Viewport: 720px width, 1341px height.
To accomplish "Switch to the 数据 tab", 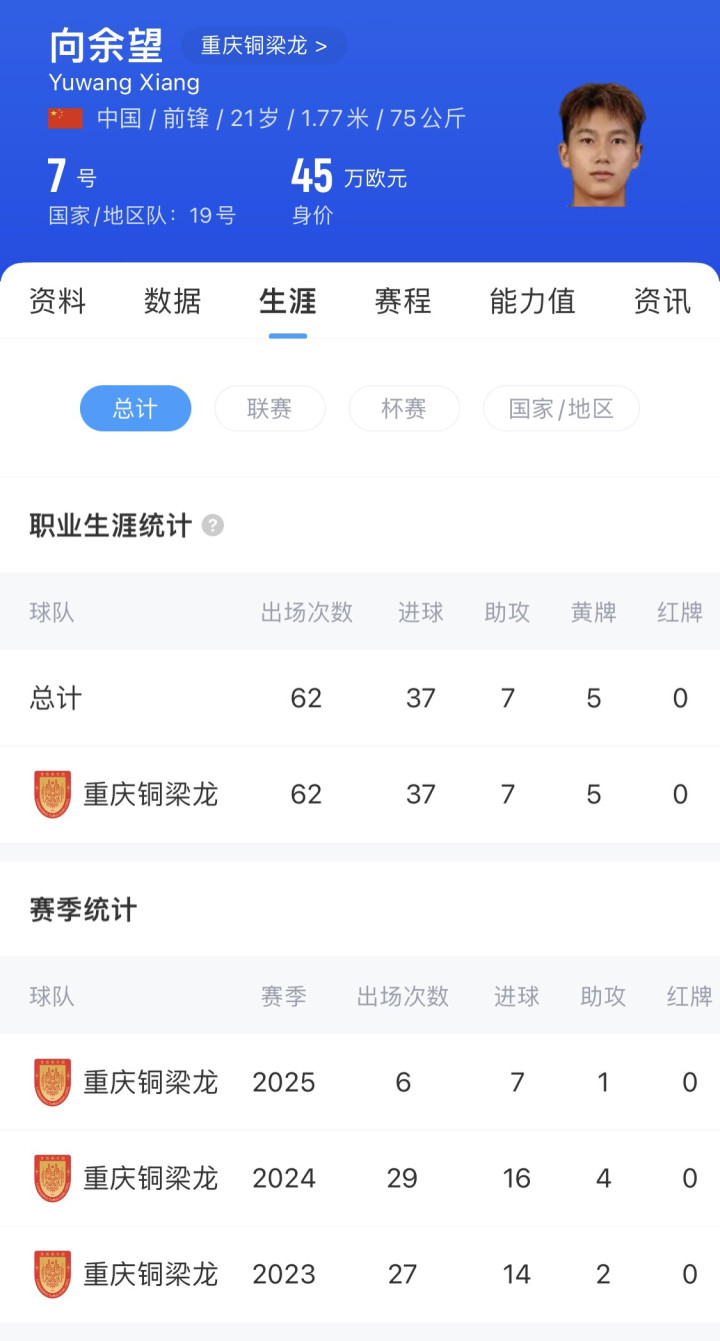I will pyautogui.click(x=172, y=301).
